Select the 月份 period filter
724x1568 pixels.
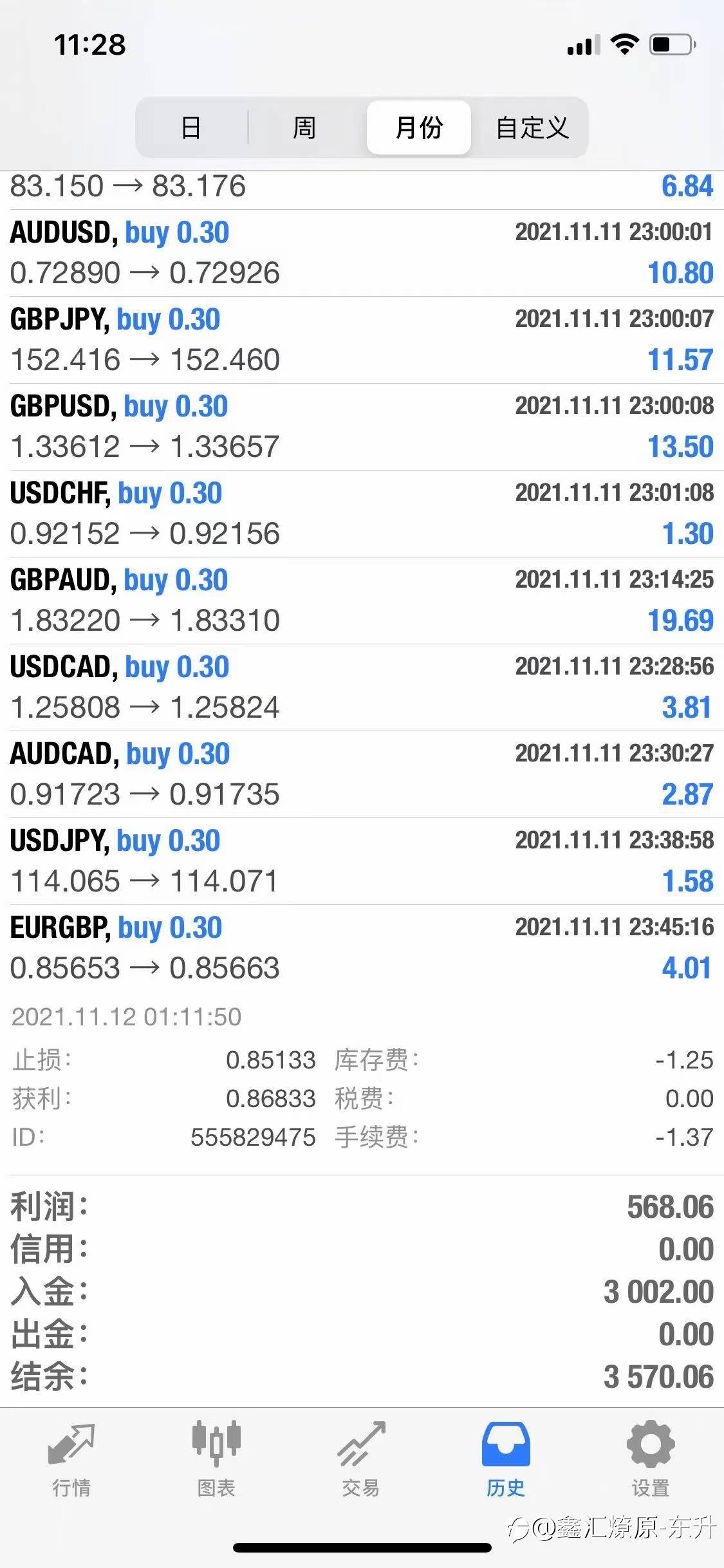(419, 127)
